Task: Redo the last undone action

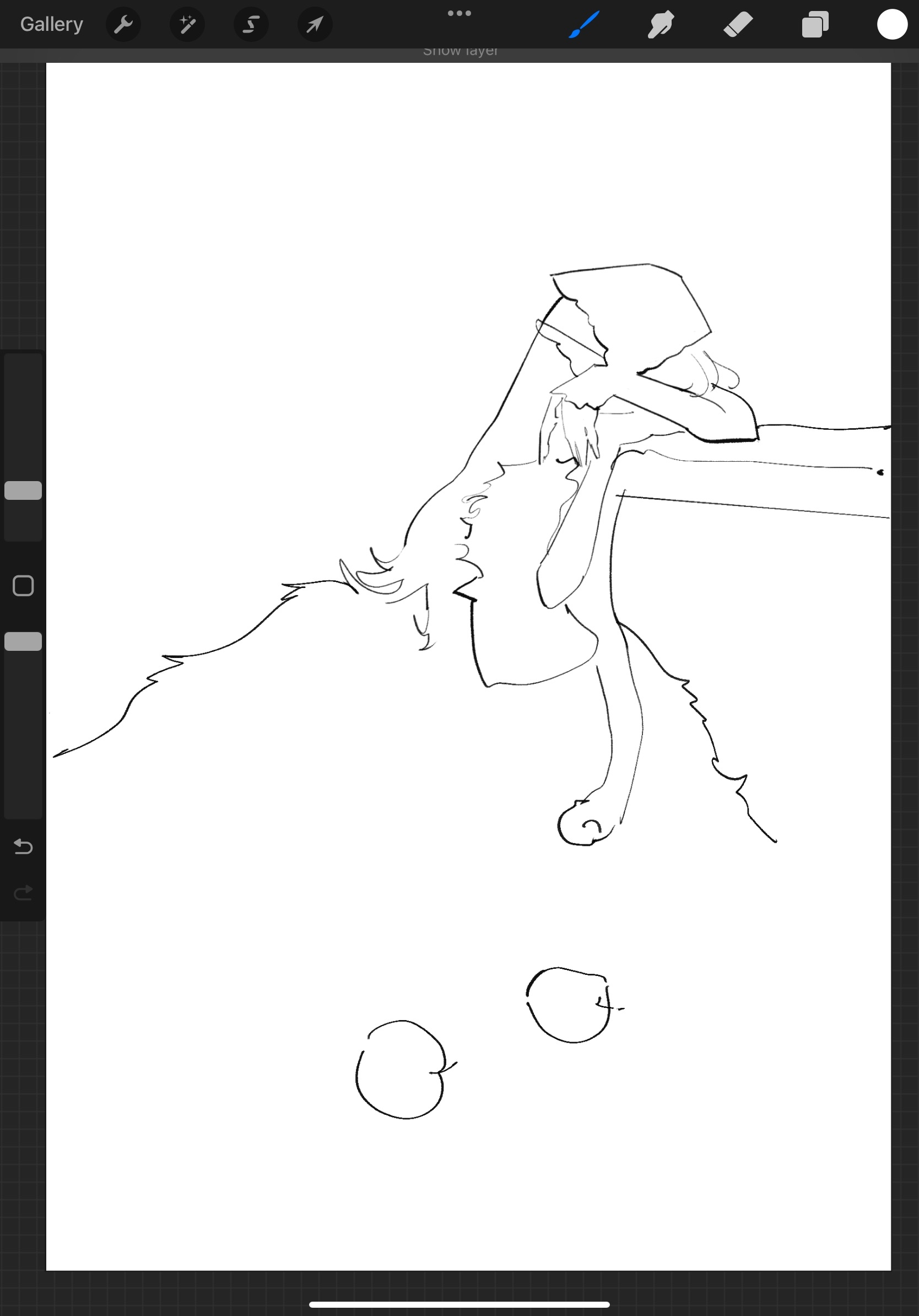Action: click(x=23, y=892)
